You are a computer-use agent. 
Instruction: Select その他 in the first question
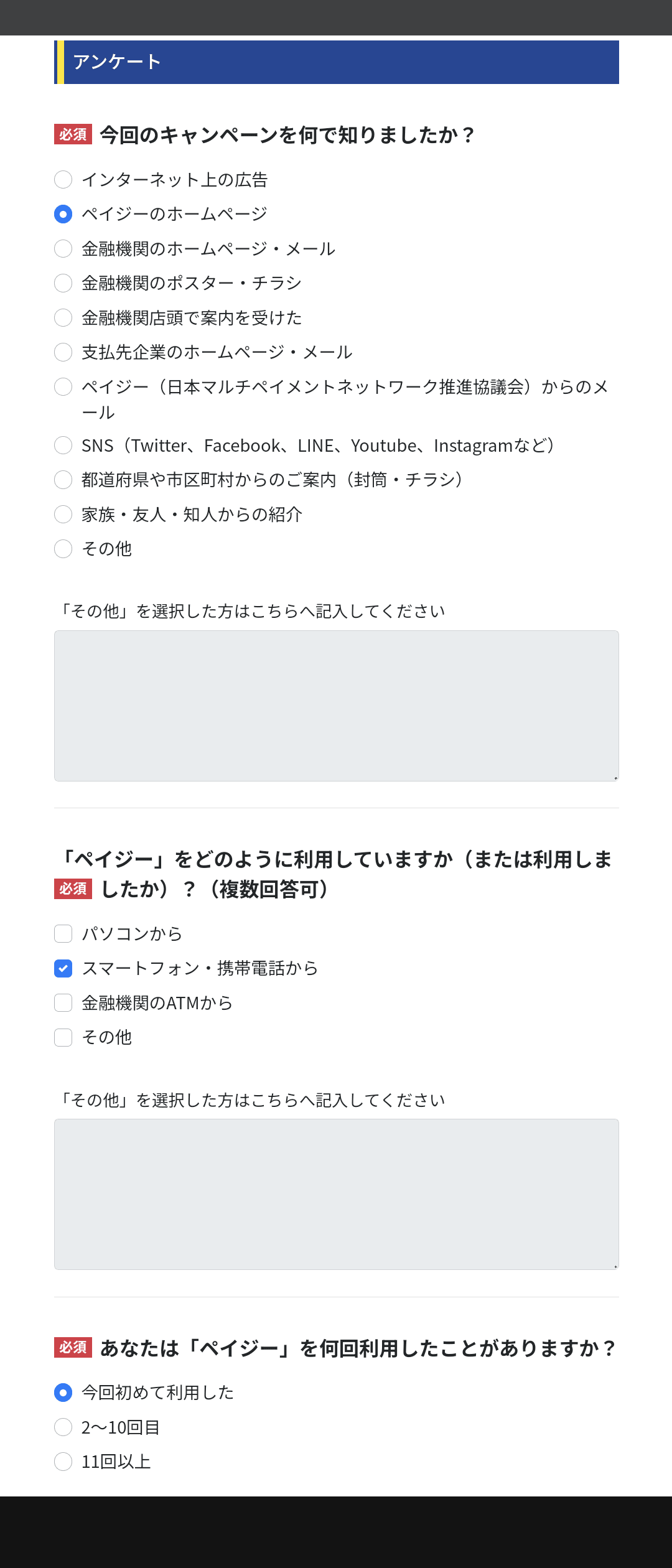63,549
